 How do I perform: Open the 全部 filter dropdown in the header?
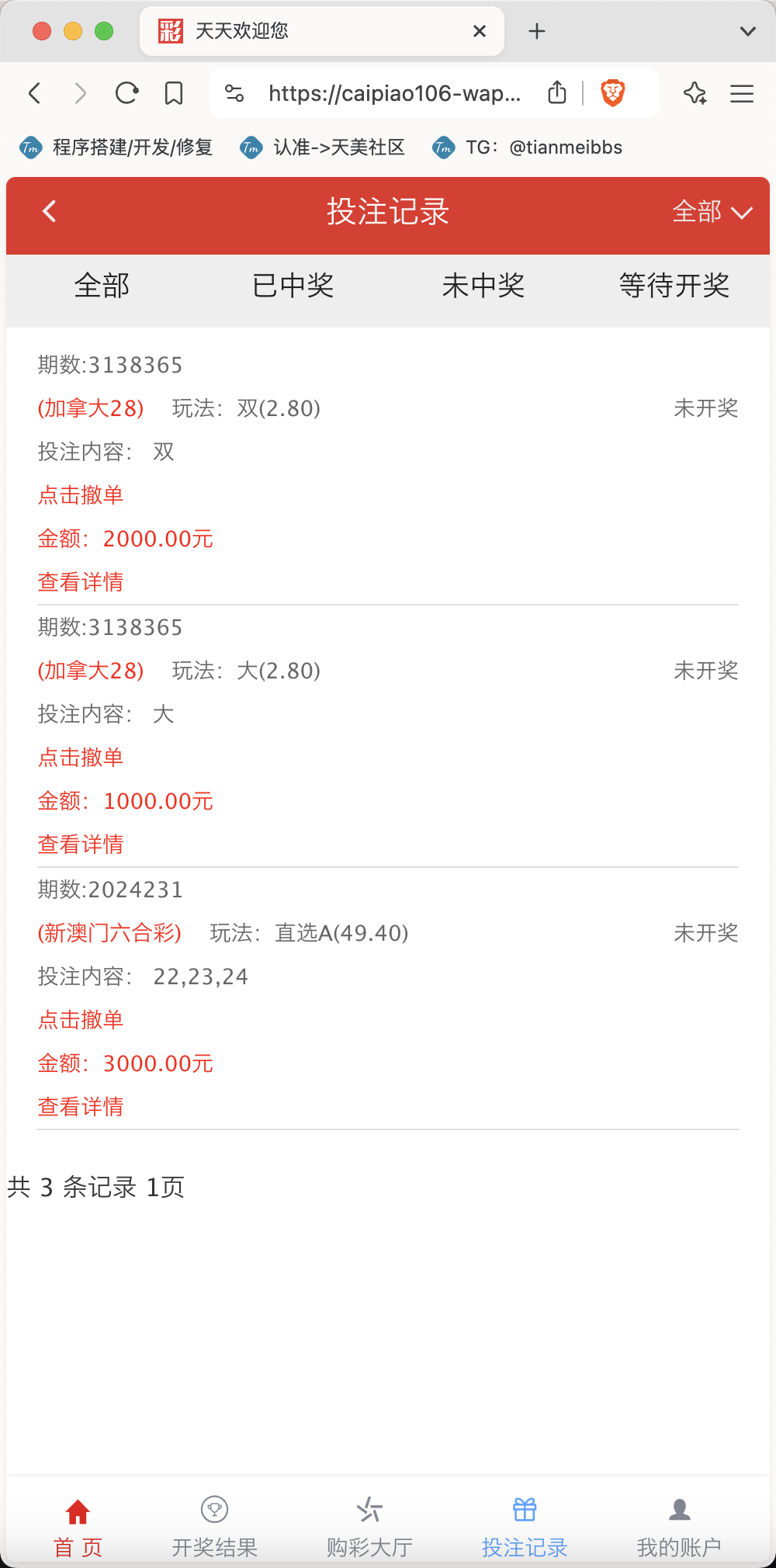712,211
